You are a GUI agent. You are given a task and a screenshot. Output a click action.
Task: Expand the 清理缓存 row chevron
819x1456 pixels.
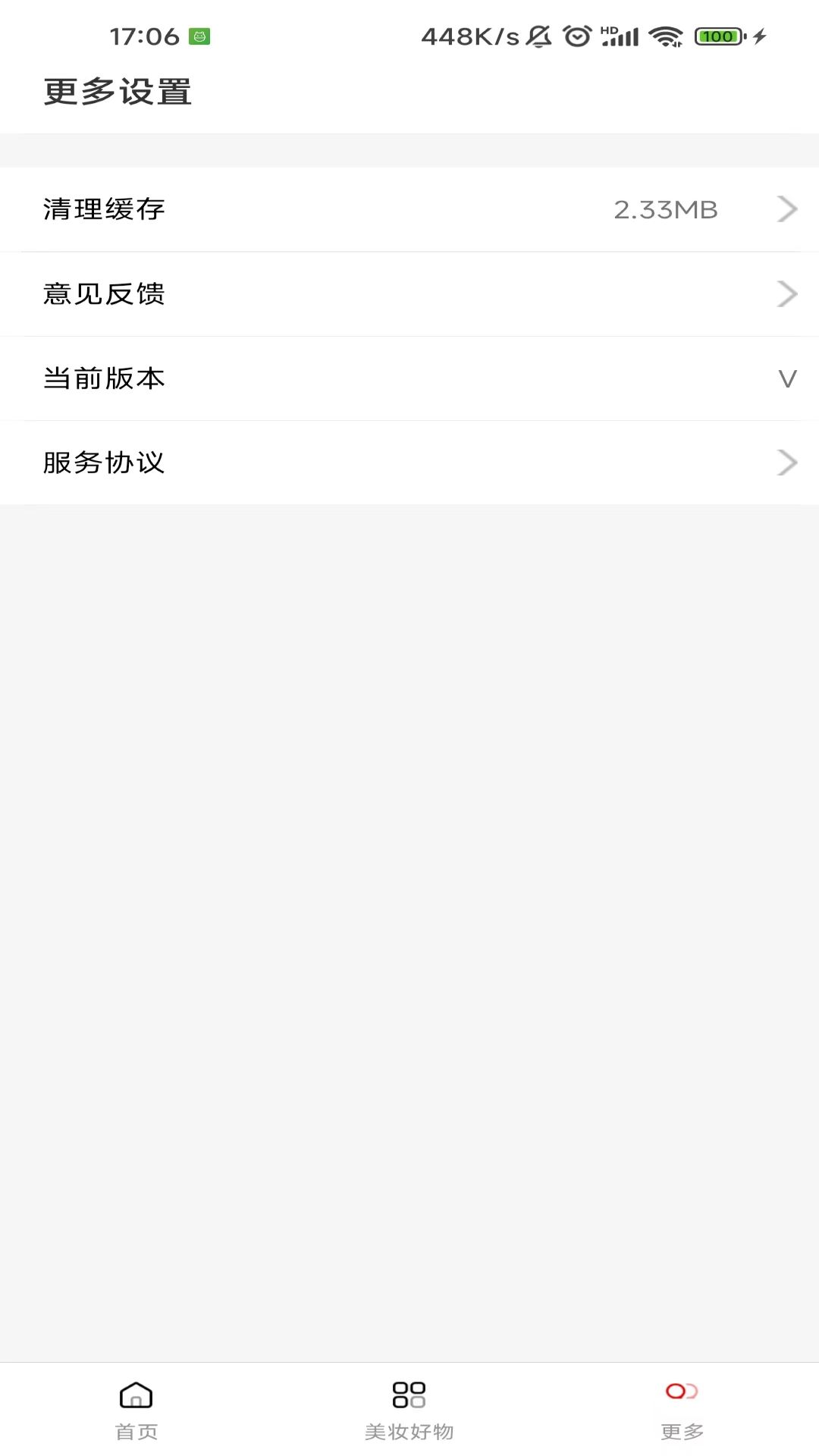786,209
